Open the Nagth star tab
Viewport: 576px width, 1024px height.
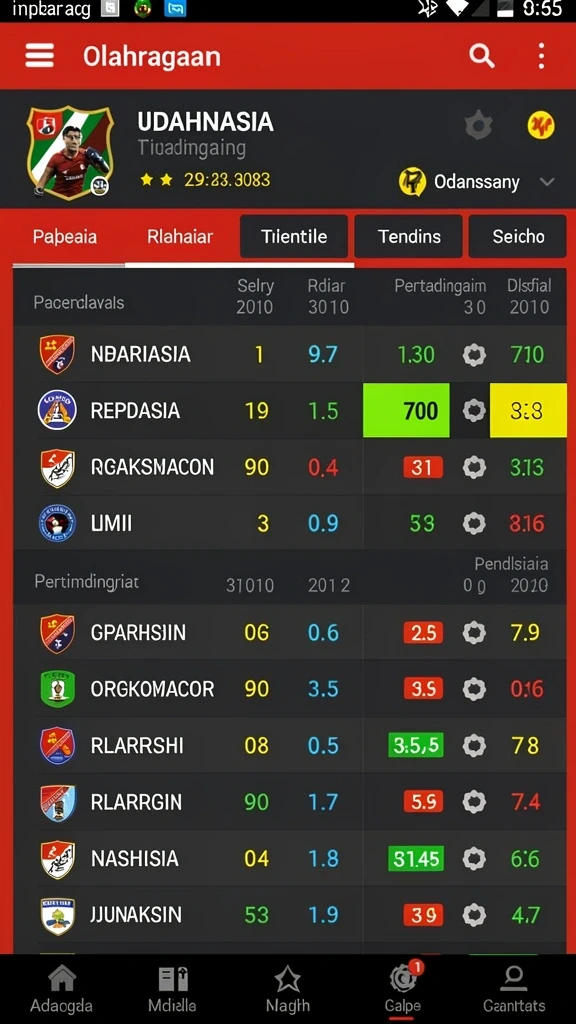(287, 989)
